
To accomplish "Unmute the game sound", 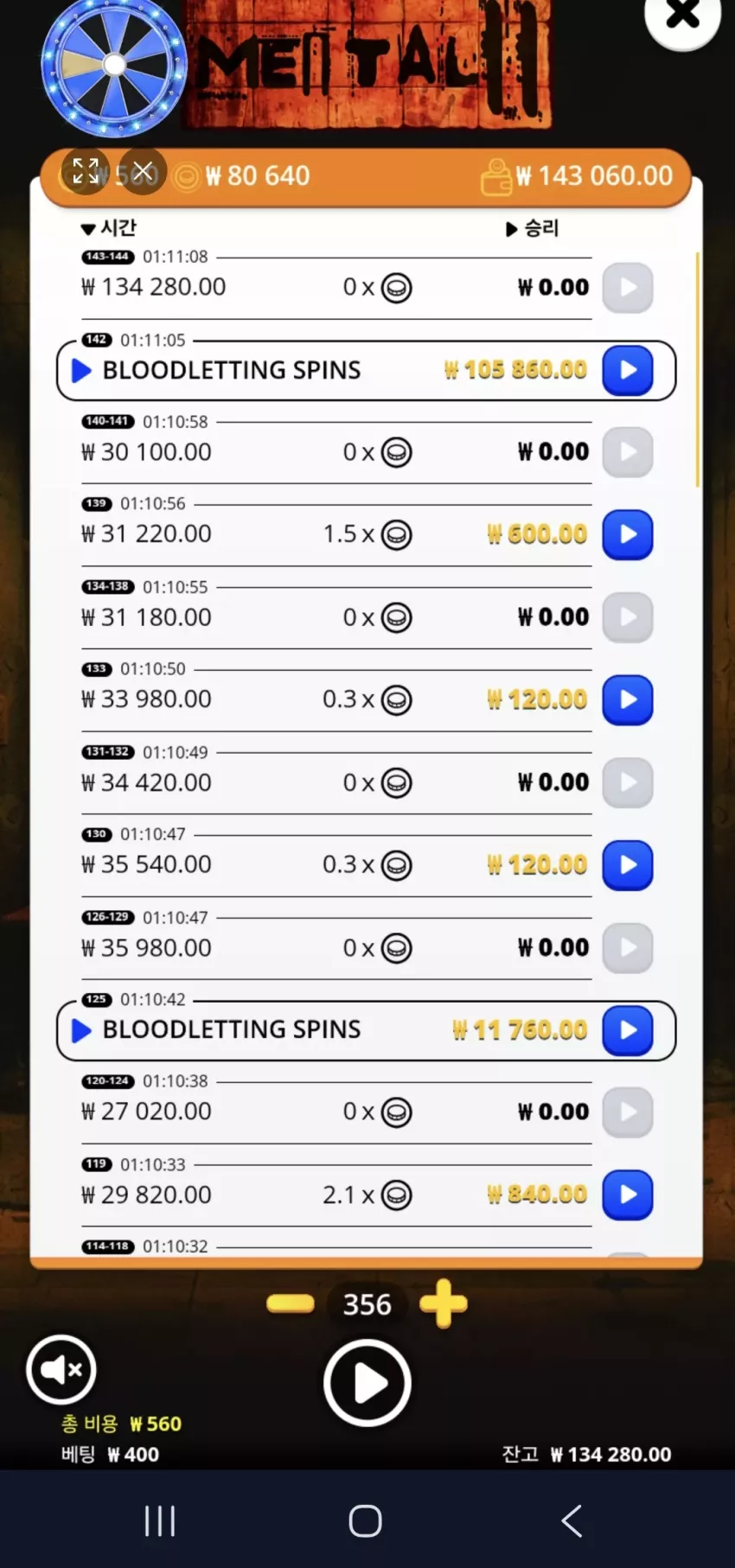I will [61, 1369].
